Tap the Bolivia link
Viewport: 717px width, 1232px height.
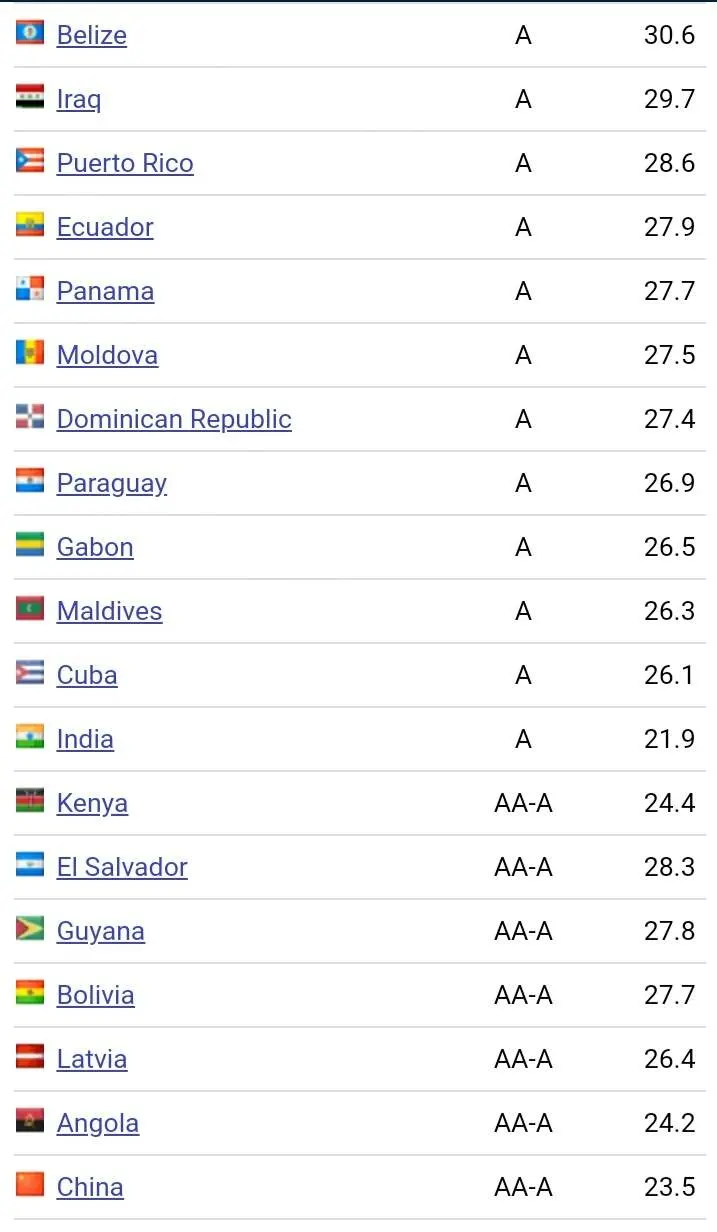(95, 995)
